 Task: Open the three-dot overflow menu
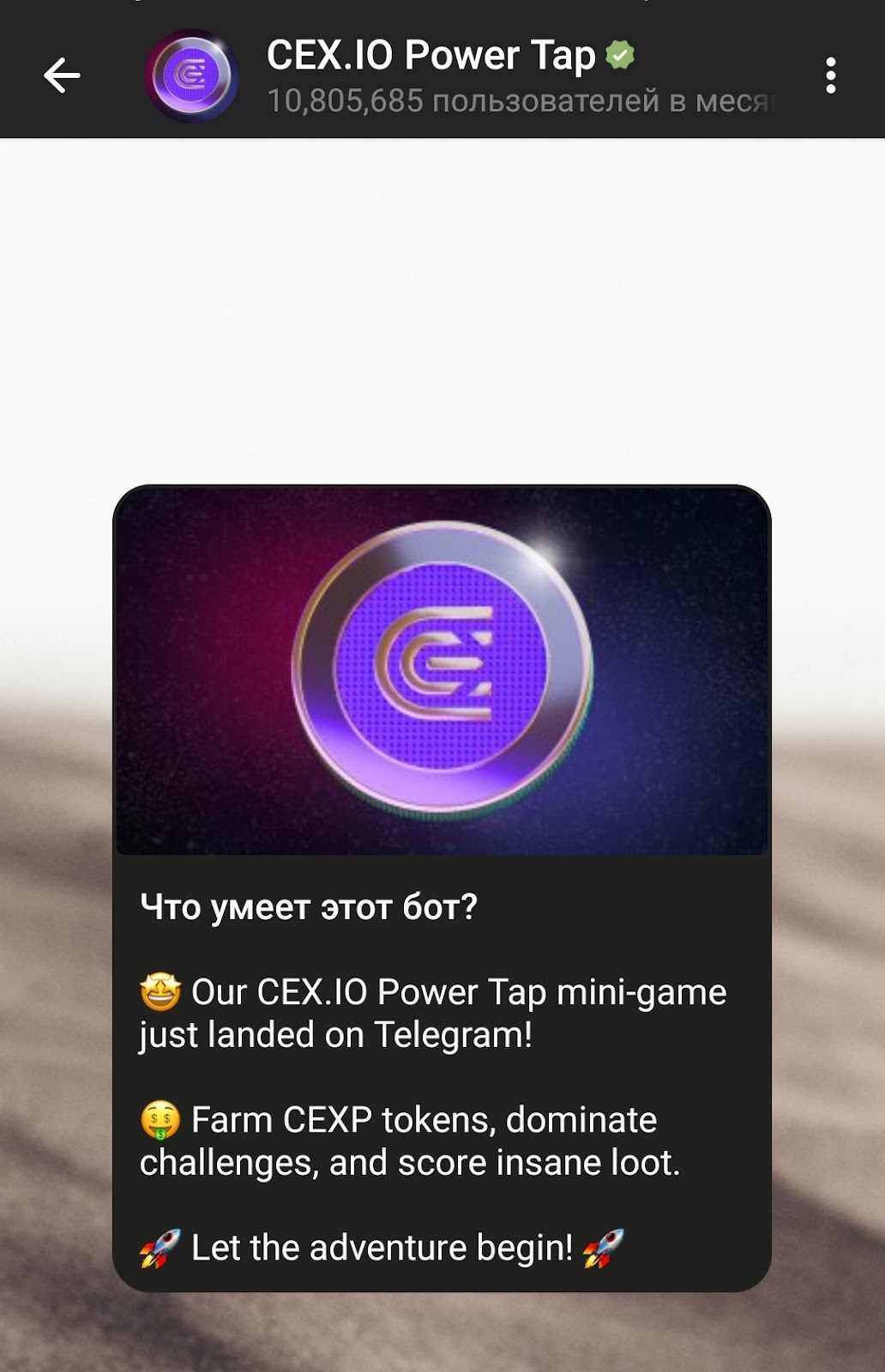[830, 75]
